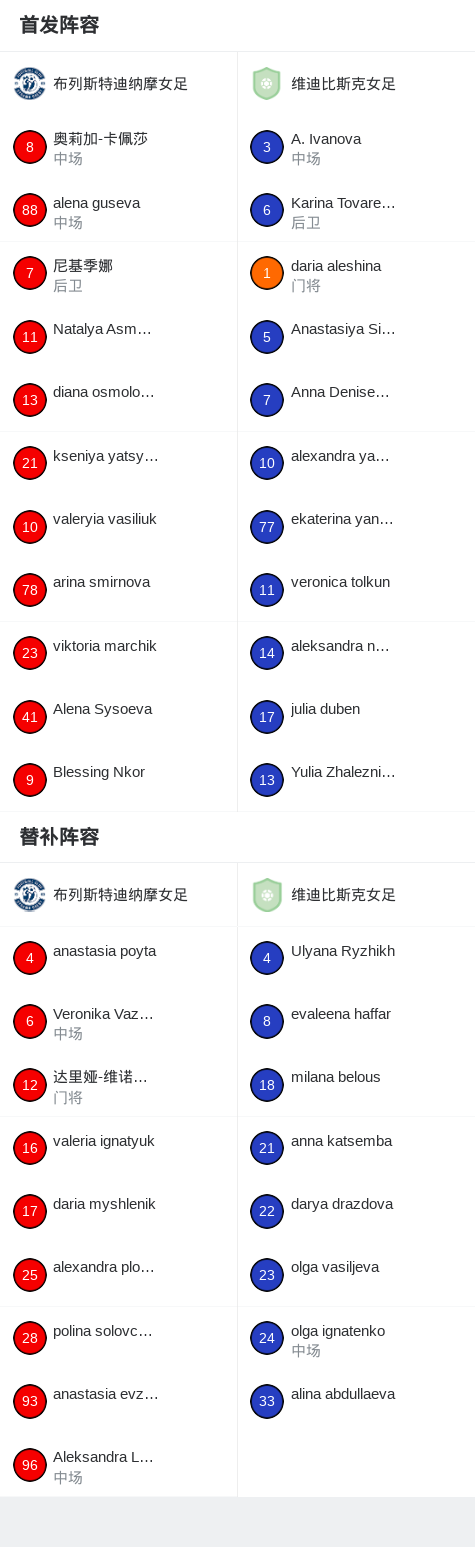Select substitute goalkeeper 达里娅-维诺 number 12
The image size is (475, 1547).
pyautogui.click(x=118, y=1086)
